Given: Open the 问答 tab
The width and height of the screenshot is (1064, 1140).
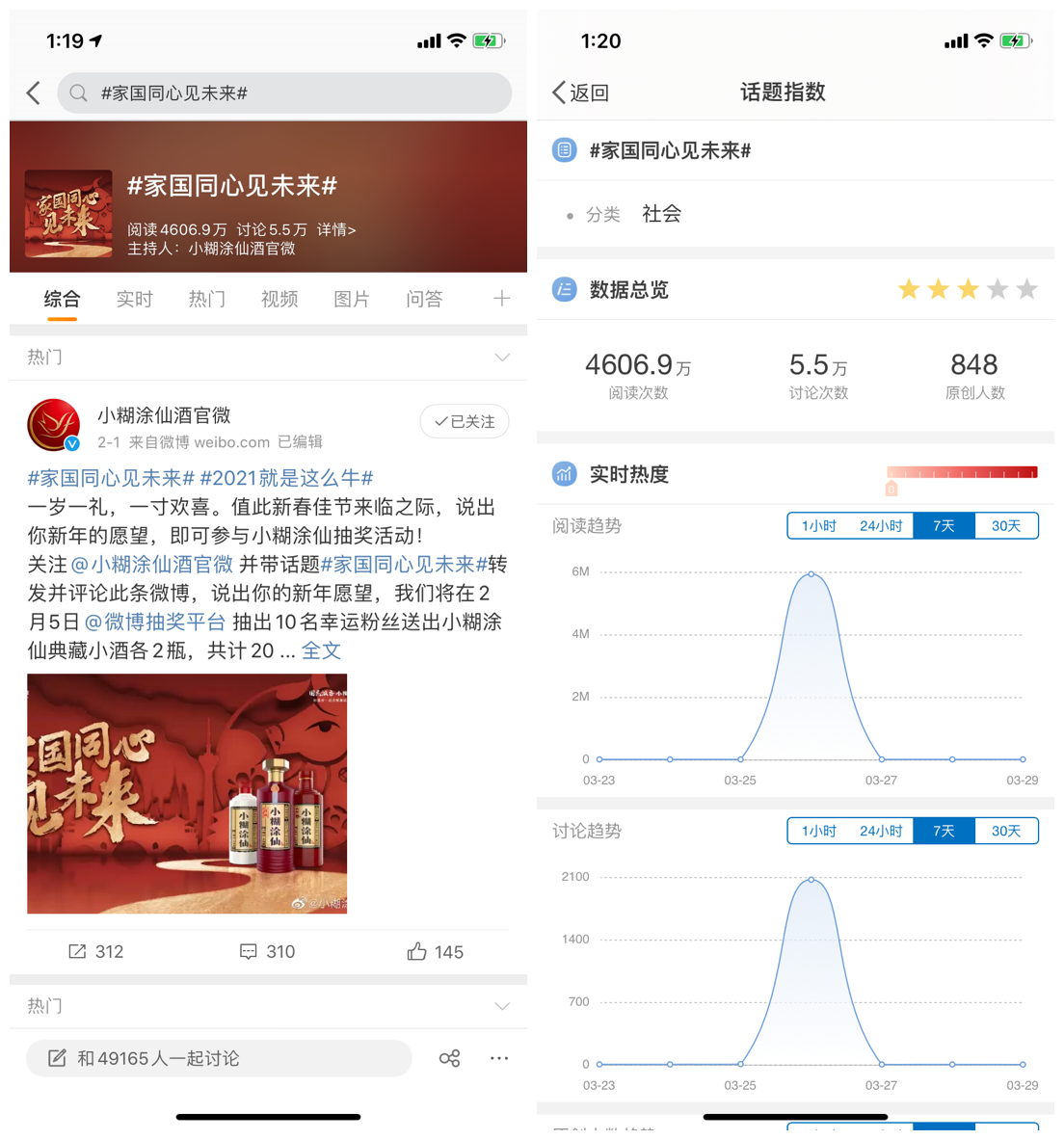Looking at the screenshot, I should pyautogui.click(x=424, y=299).
